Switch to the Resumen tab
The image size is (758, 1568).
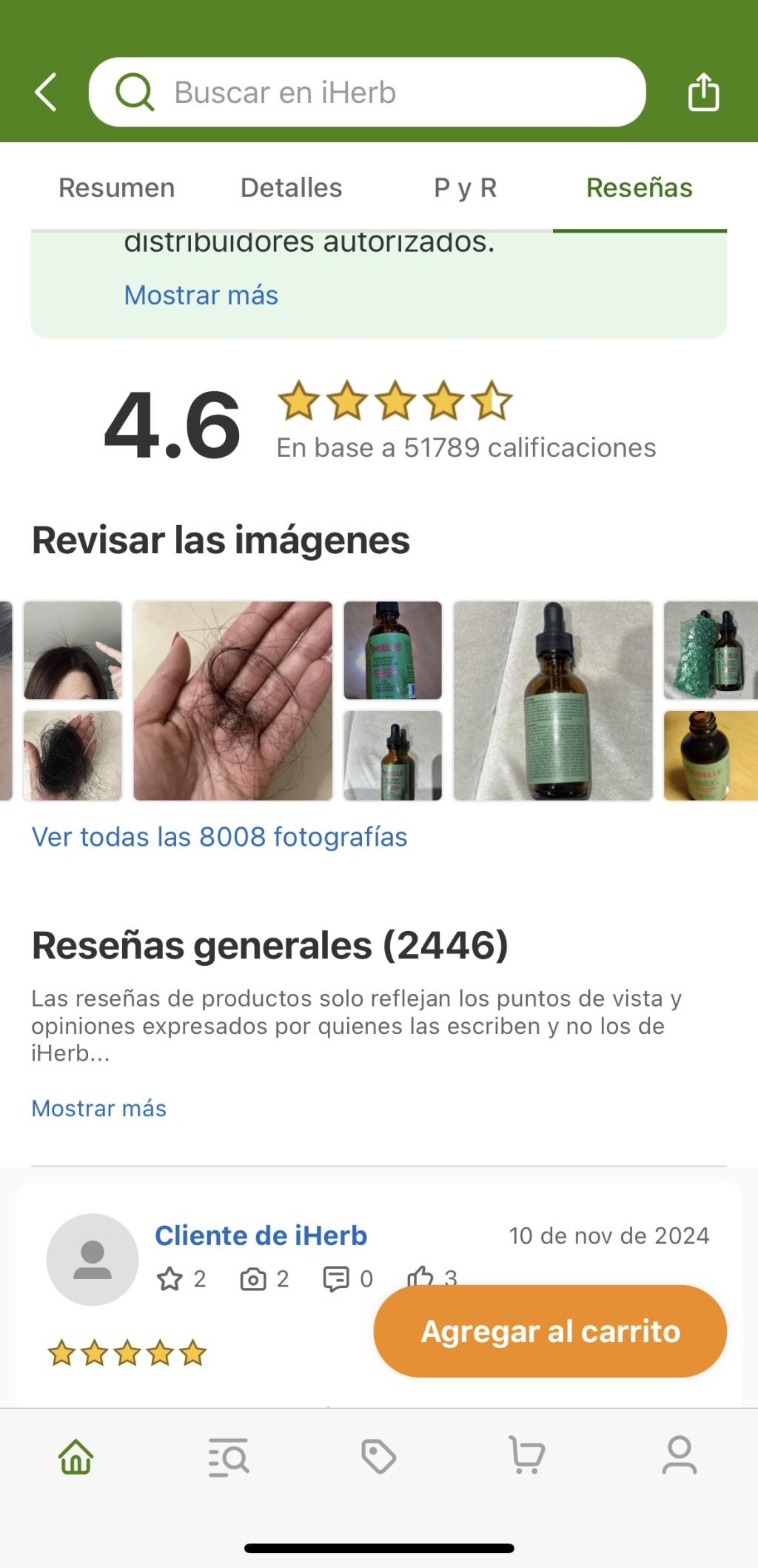click(x=117, y=188)
